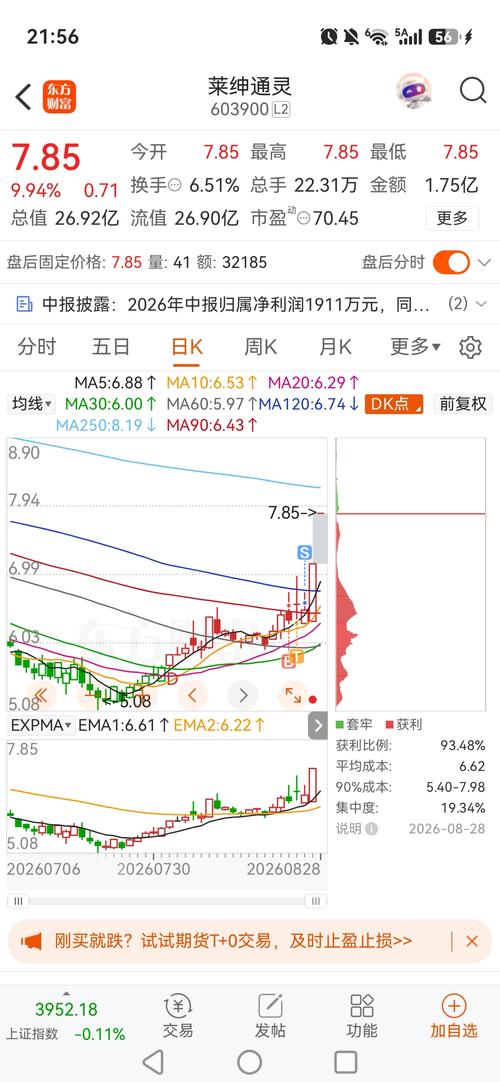The height and width of the screenshot is (1082, 500).
Task: Open 发帖 to write a post
Action: click(x=270, y=1016)
